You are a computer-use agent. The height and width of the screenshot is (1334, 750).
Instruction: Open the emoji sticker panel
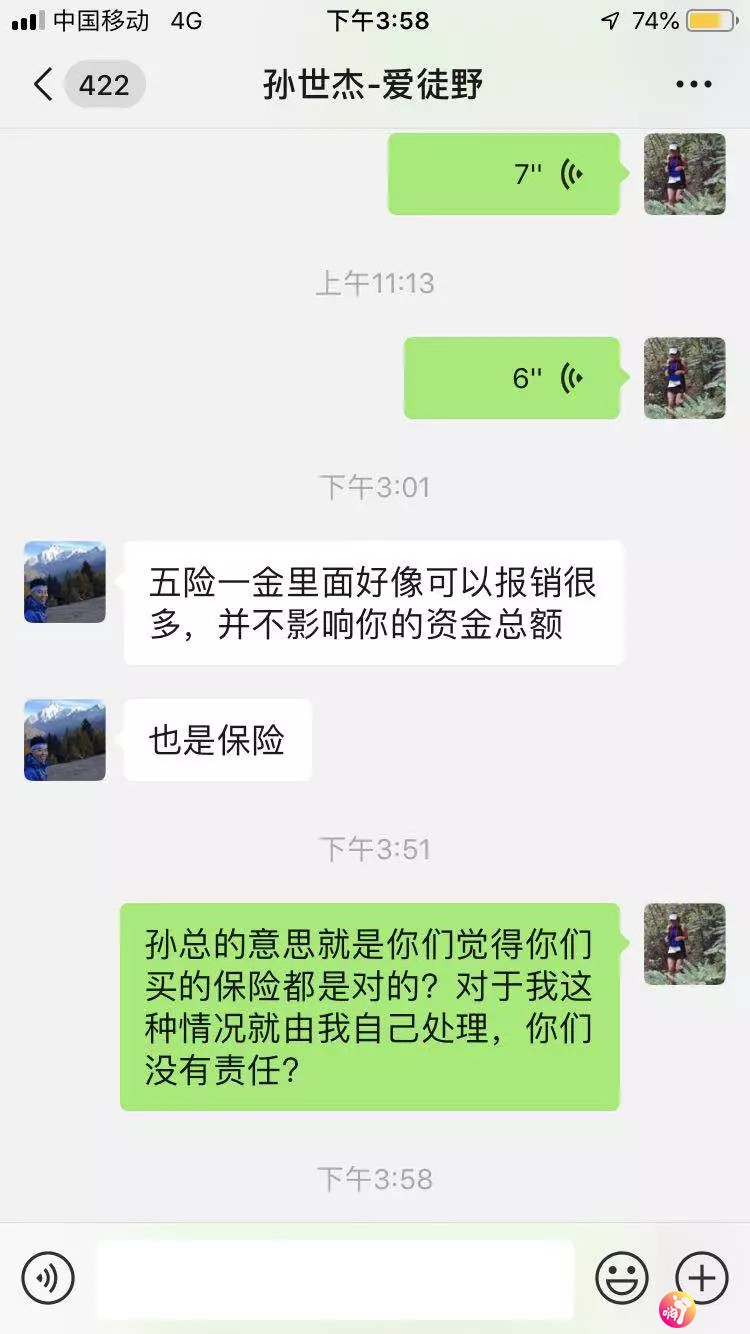point(622,1277)
